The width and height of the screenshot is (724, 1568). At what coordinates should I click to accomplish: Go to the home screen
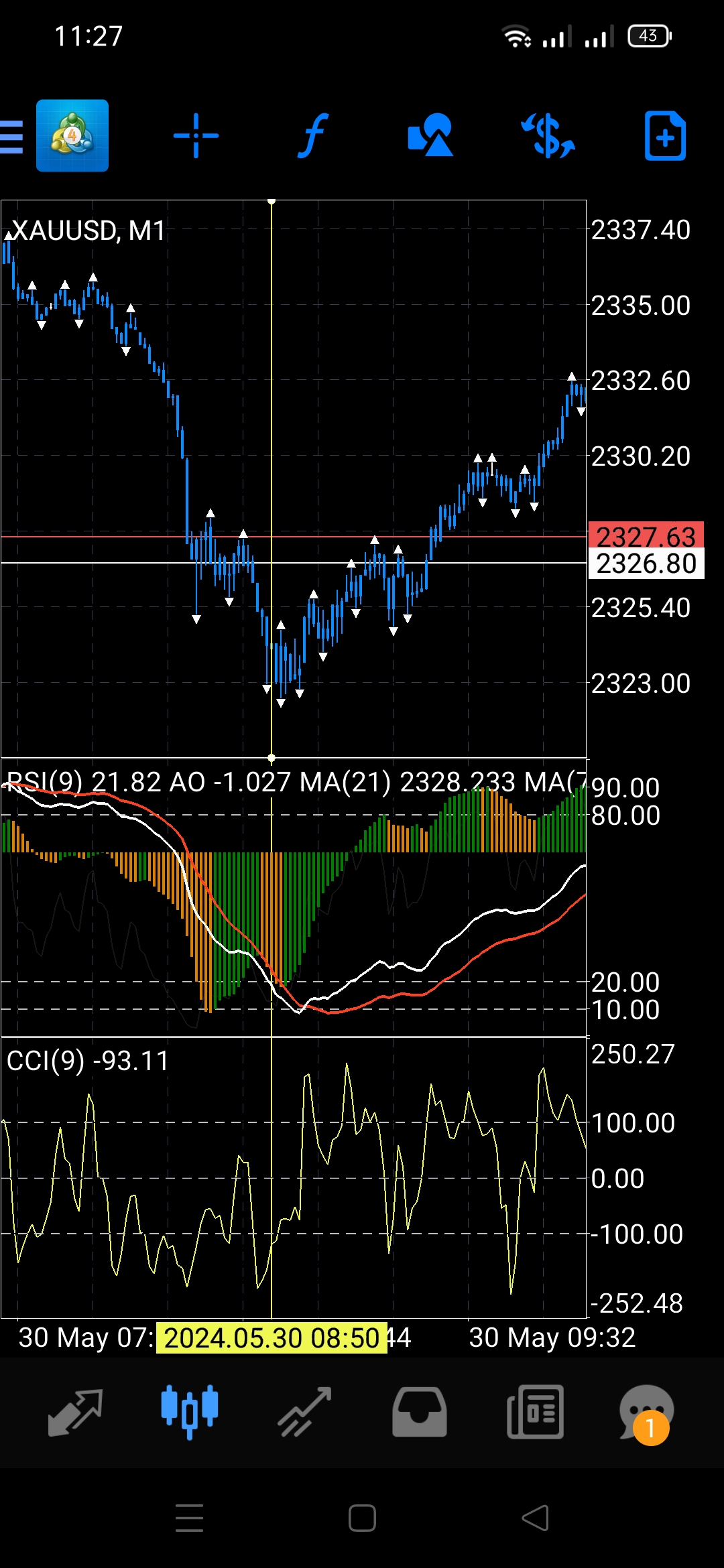click(x=362, y=1518)
